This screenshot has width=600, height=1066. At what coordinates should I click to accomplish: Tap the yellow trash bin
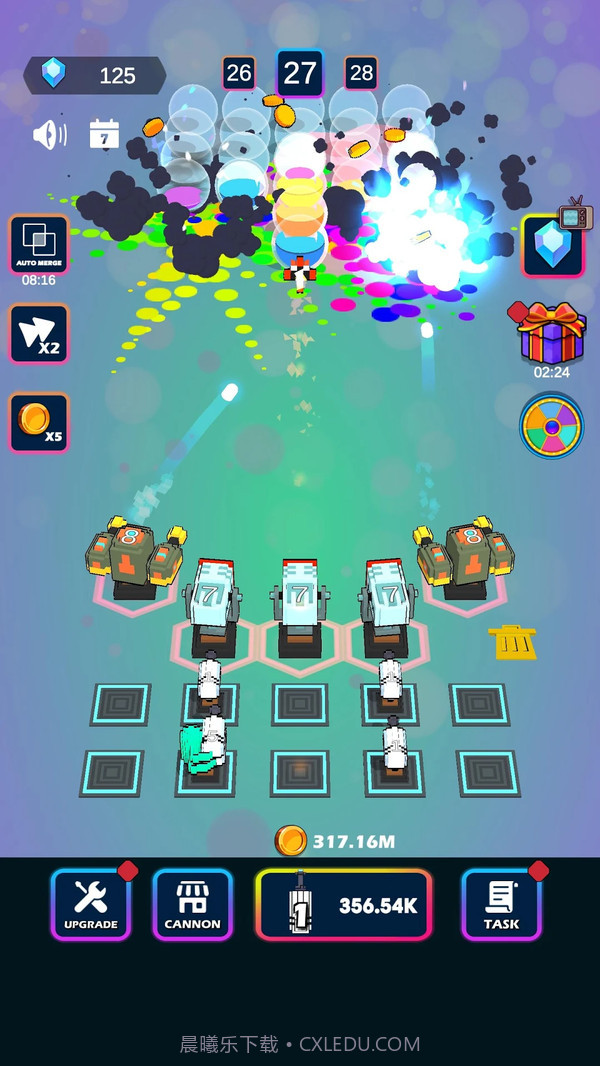click(512, 641)
